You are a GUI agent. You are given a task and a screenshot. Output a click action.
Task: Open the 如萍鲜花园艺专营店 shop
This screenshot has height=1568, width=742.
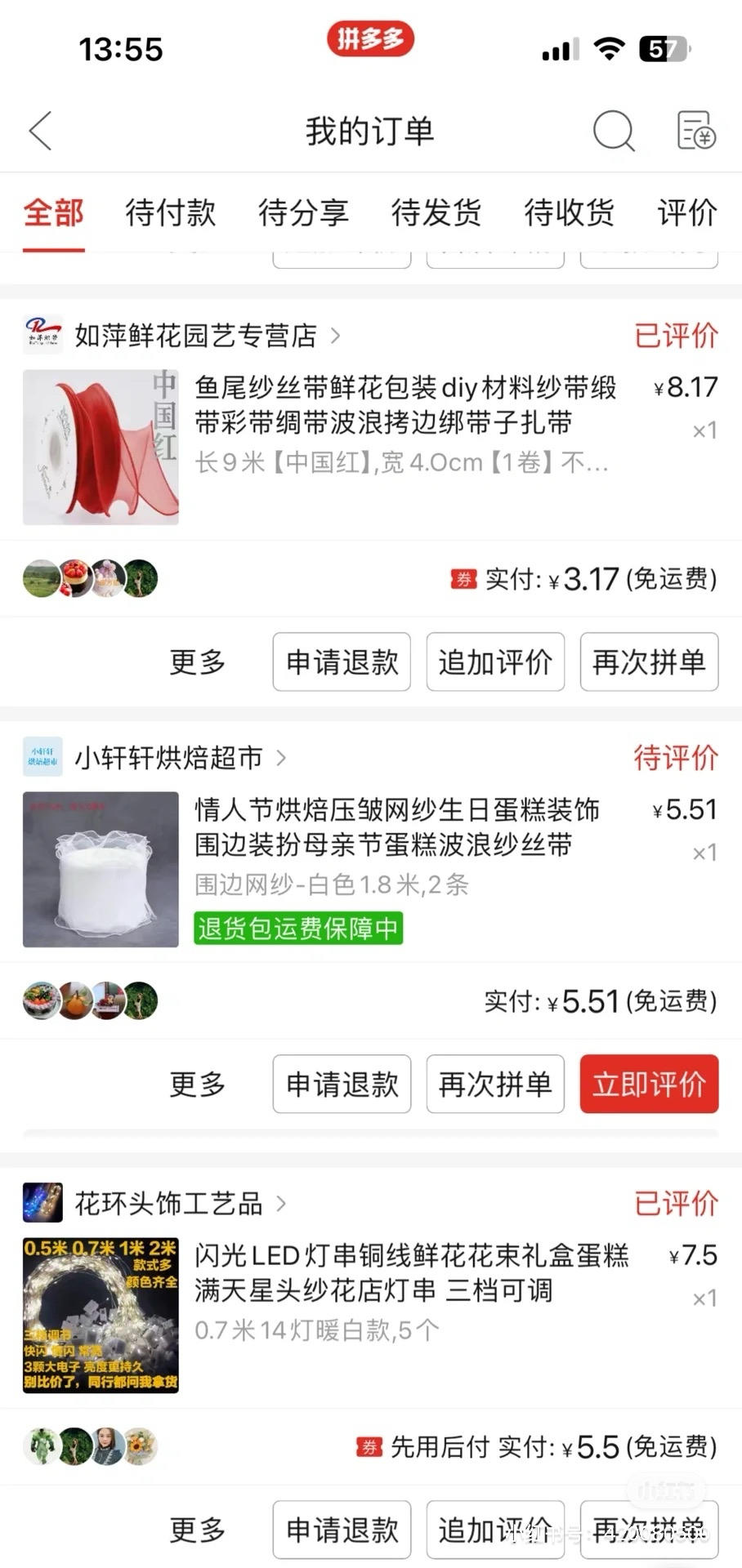196,335
